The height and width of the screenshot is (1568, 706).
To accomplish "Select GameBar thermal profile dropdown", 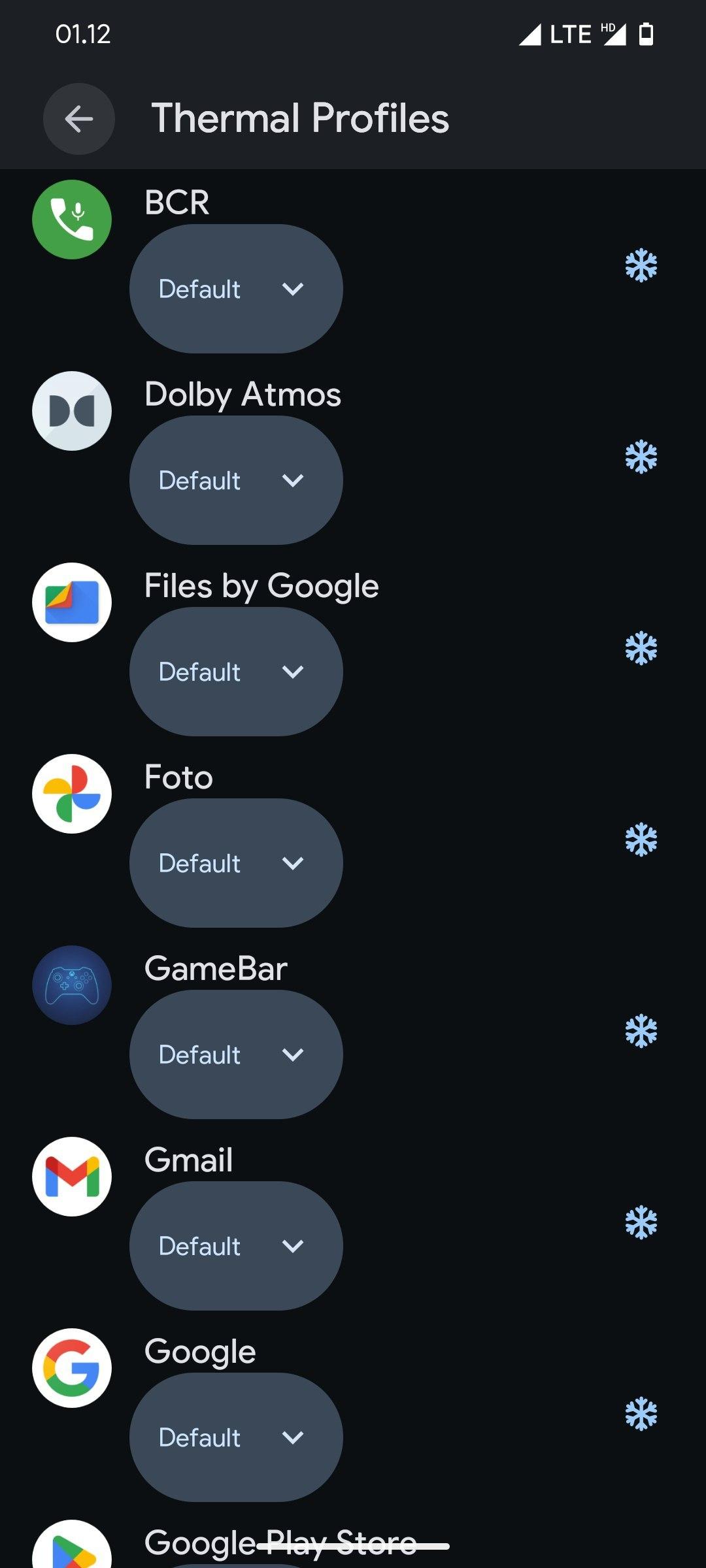I will tap(235, 1054).
